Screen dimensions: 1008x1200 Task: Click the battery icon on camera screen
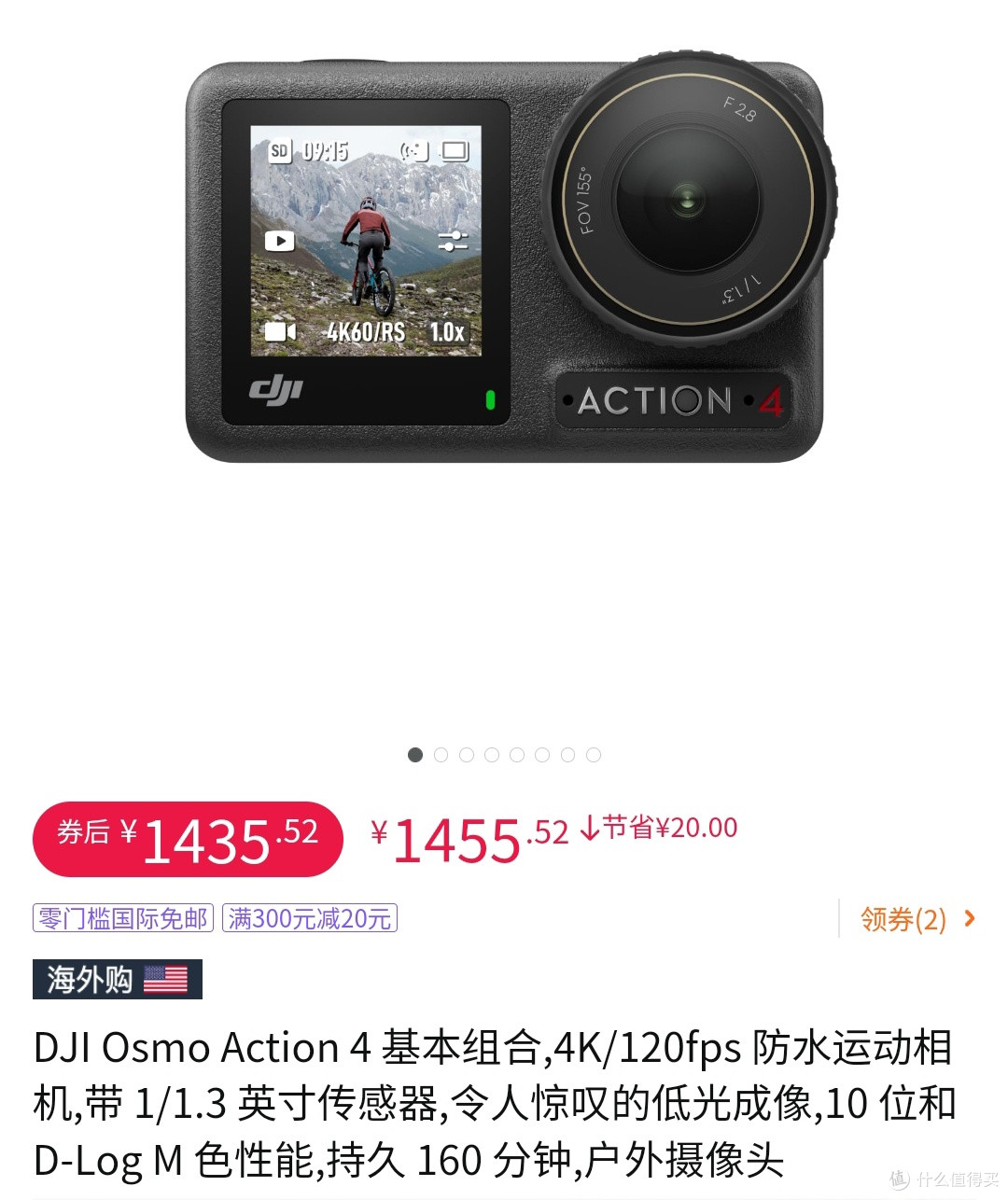[456, 150]
